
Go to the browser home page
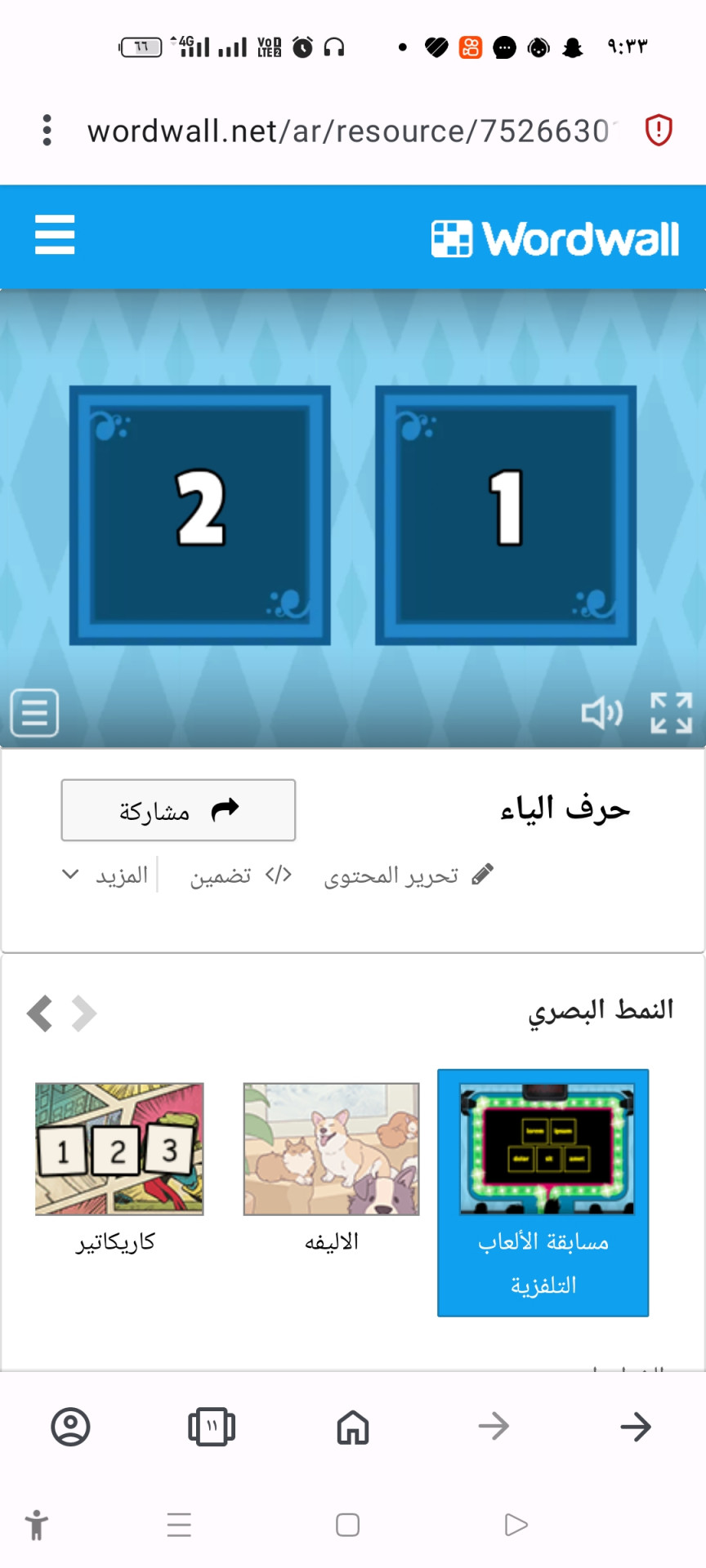tap(353, 1427)
